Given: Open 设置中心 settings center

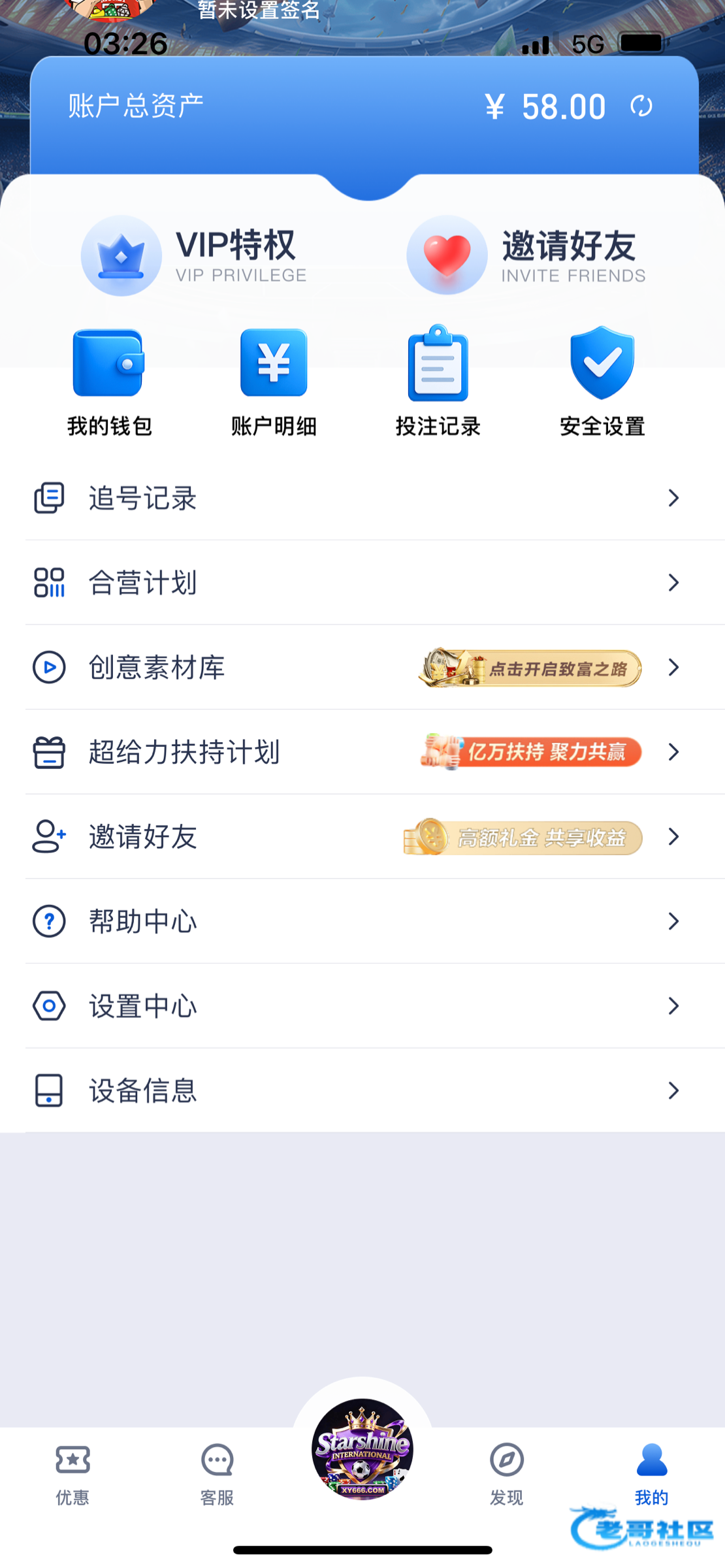Looking at the screenshot, I should point(362,1006).
